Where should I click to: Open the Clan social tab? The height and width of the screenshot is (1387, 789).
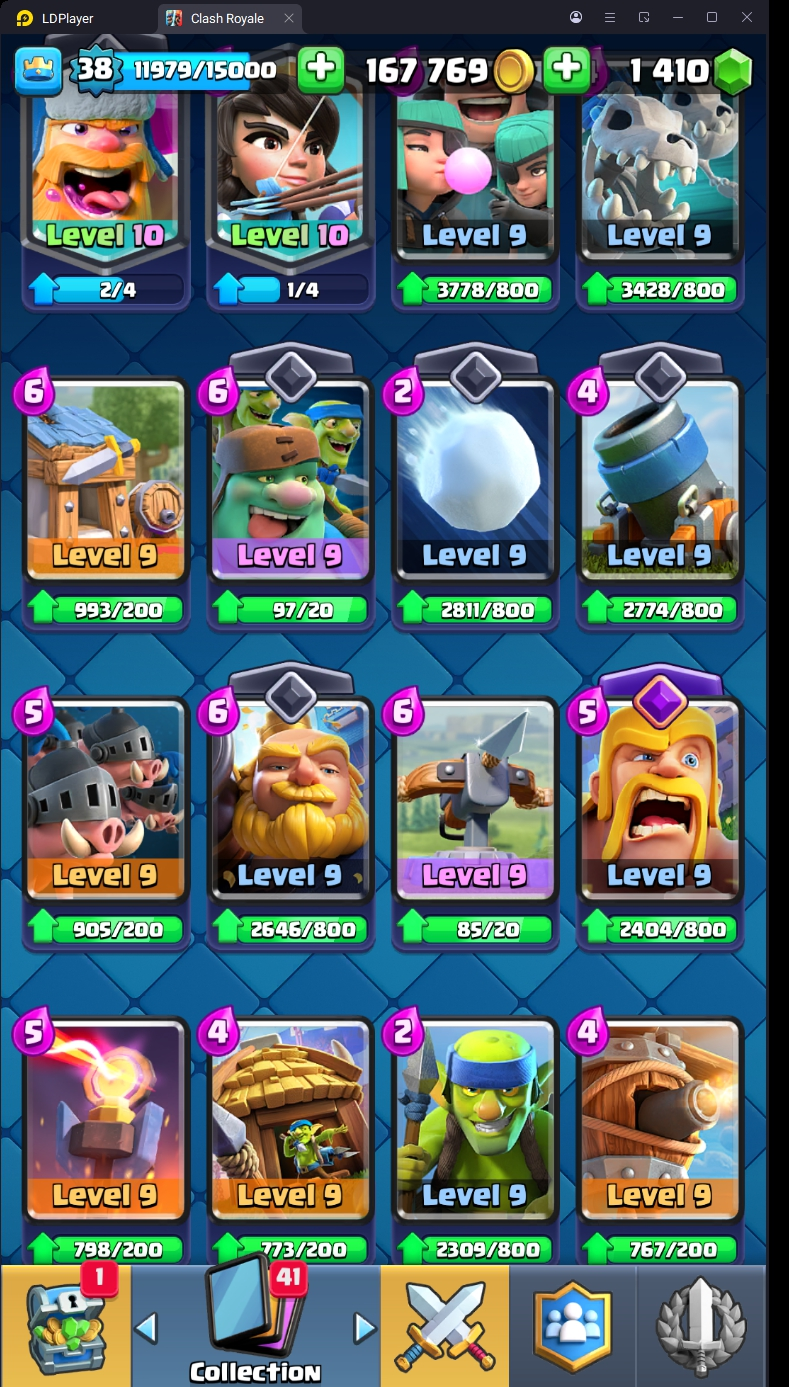point(573,1327)
